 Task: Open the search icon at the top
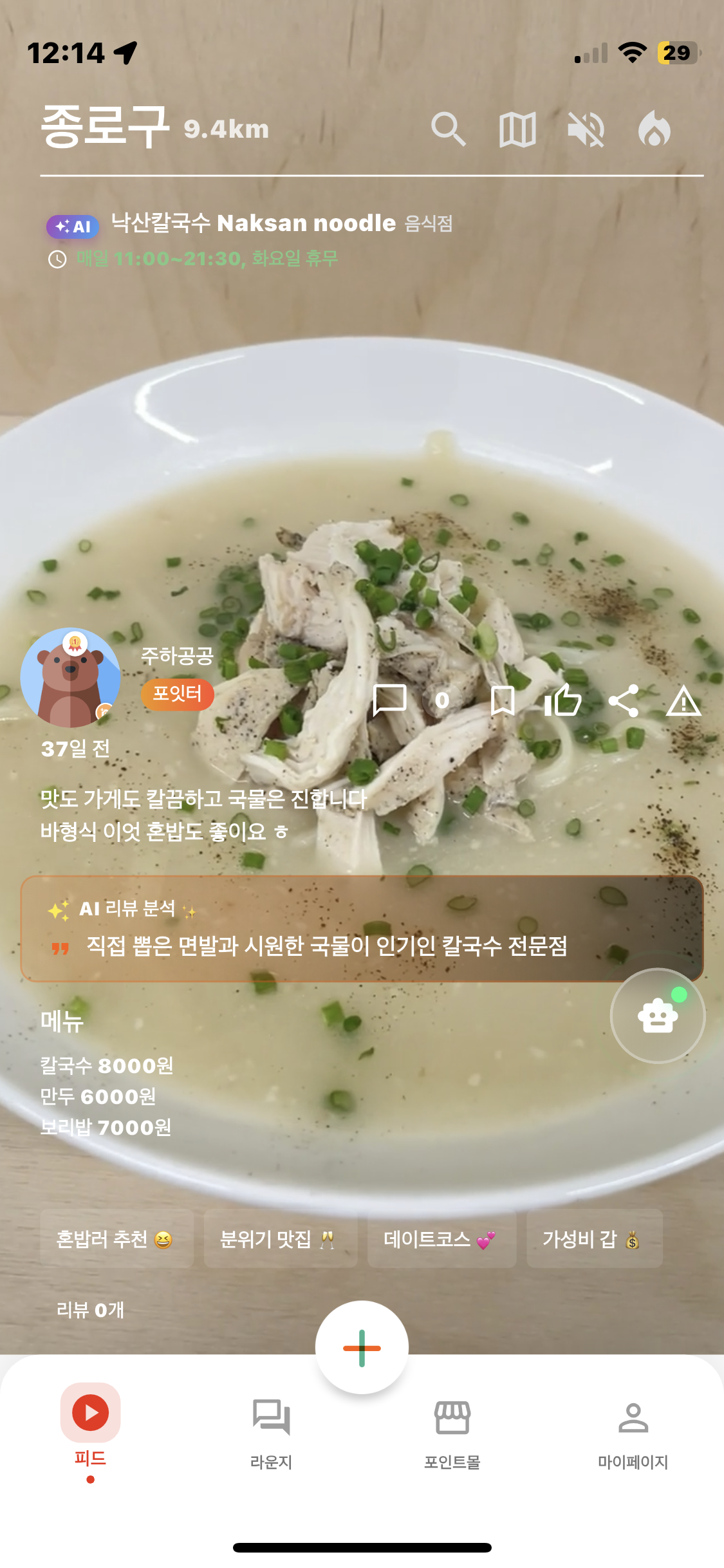pyautogui.click(x=450, y=128)
